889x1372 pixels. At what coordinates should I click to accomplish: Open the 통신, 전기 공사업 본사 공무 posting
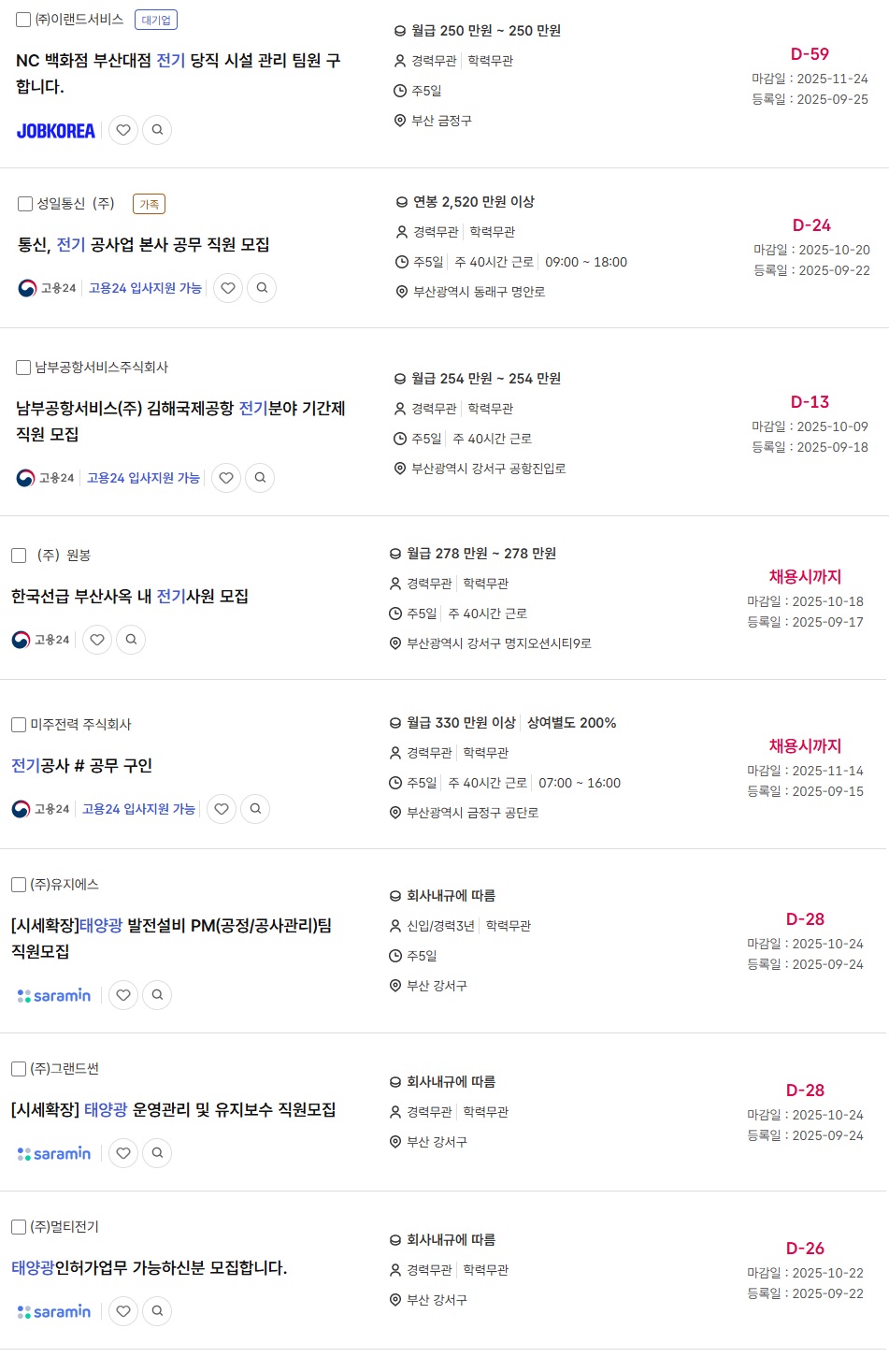pos(143,244)
